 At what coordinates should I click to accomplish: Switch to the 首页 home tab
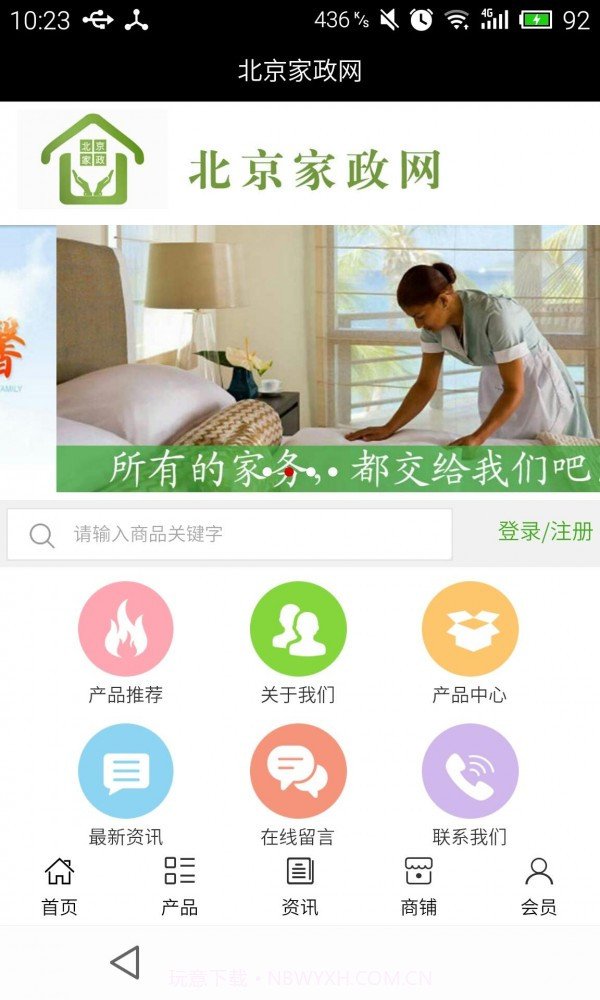tap(60, 886)
